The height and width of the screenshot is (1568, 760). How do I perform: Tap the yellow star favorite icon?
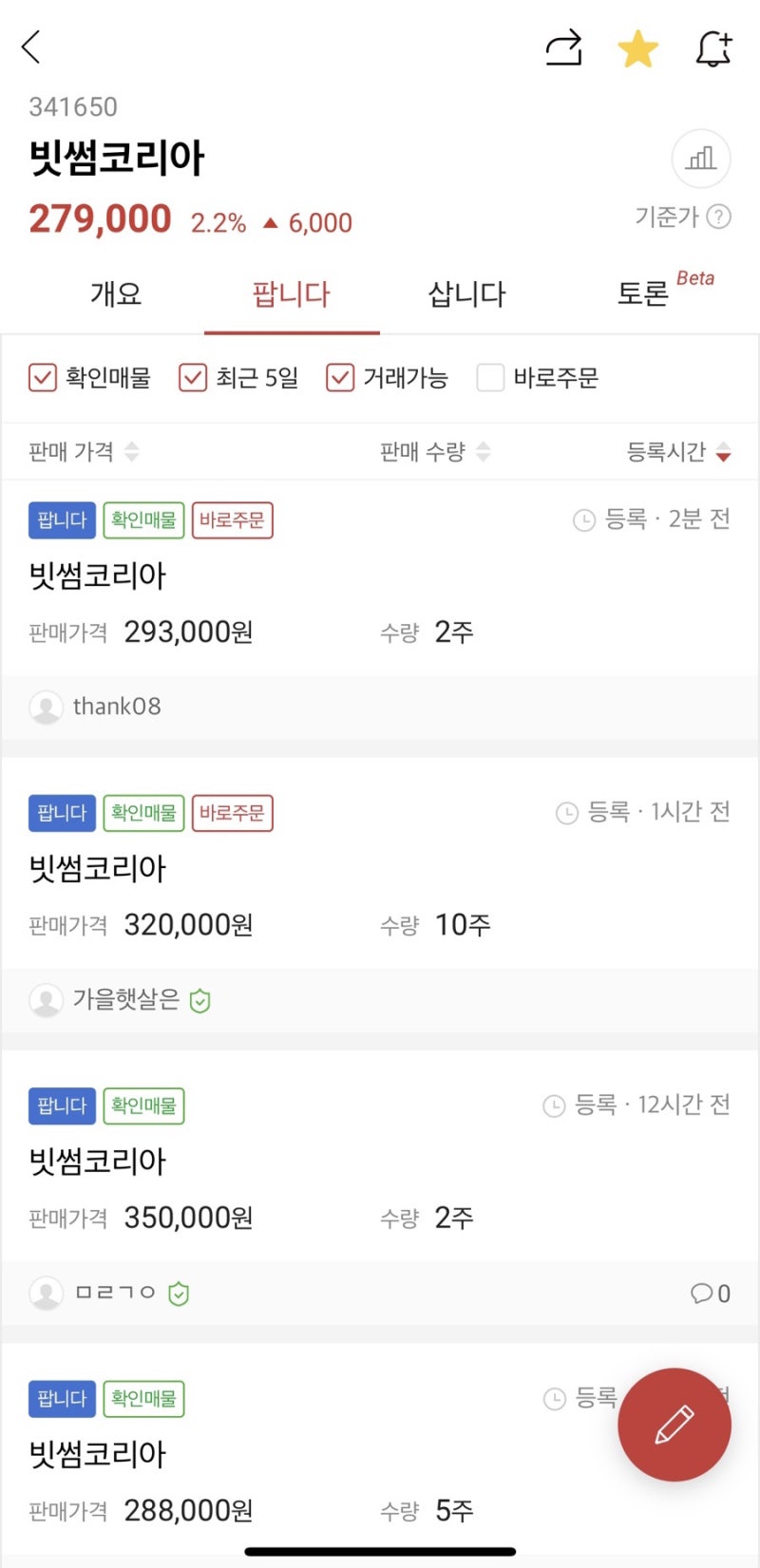click(637, 47)
